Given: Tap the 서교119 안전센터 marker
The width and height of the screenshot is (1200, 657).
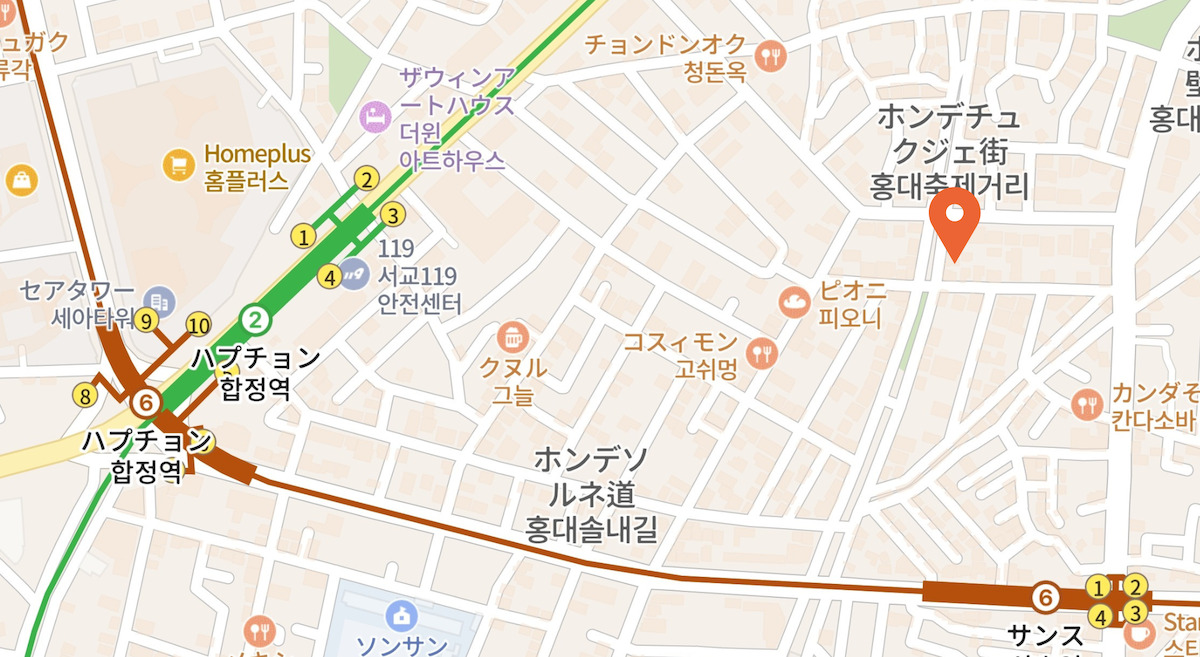Looking at the screenshot, I should [x=354, y=272].
